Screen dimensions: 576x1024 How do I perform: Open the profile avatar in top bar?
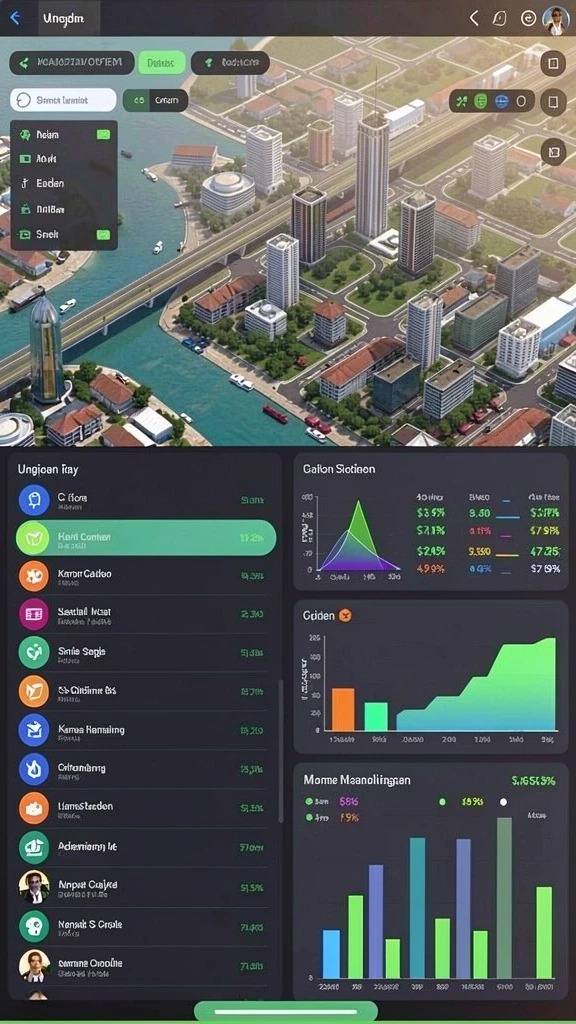pyautogui.click(x=556, y=19)
